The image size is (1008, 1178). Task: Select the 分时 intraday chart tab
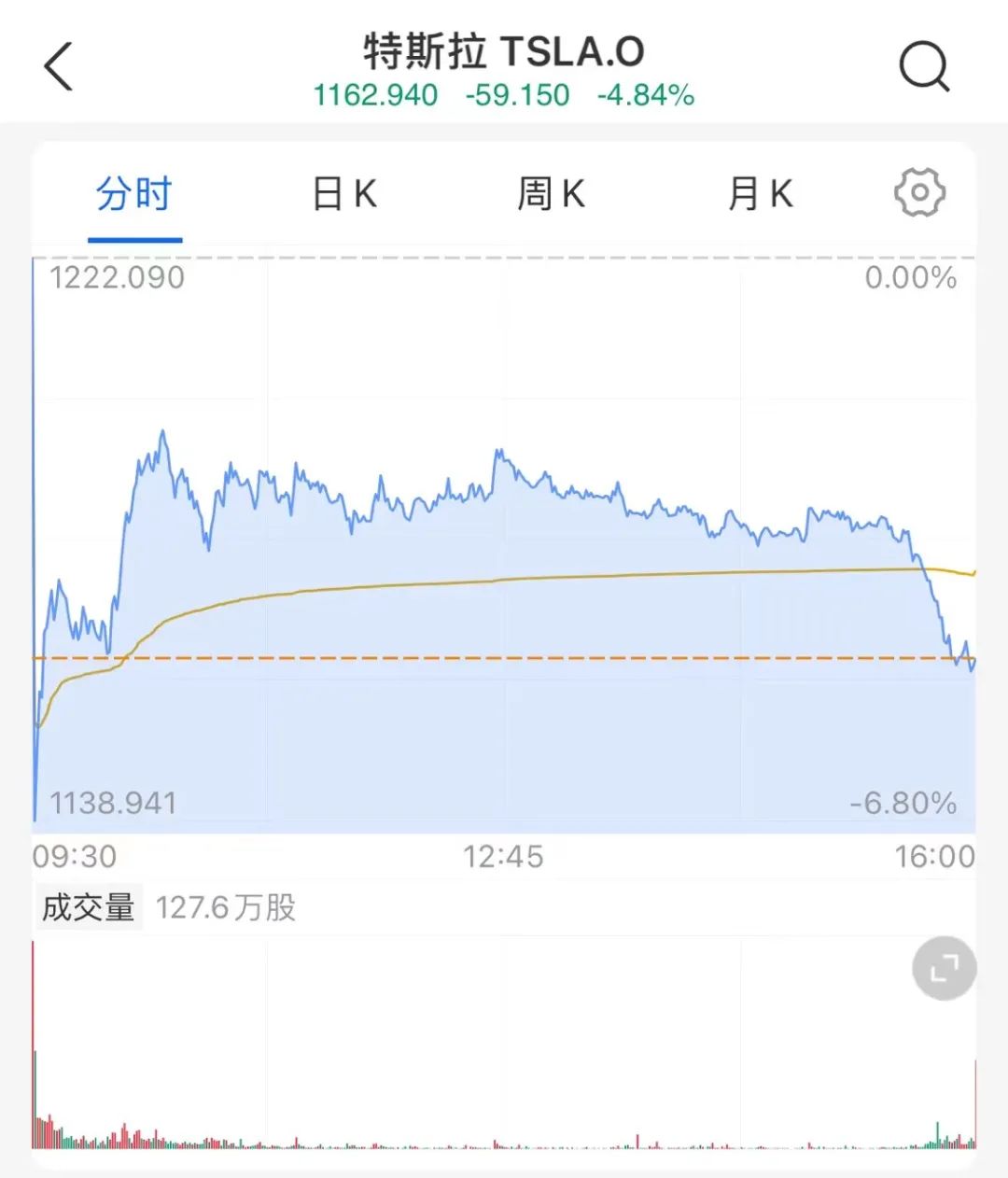click(134, 195)
